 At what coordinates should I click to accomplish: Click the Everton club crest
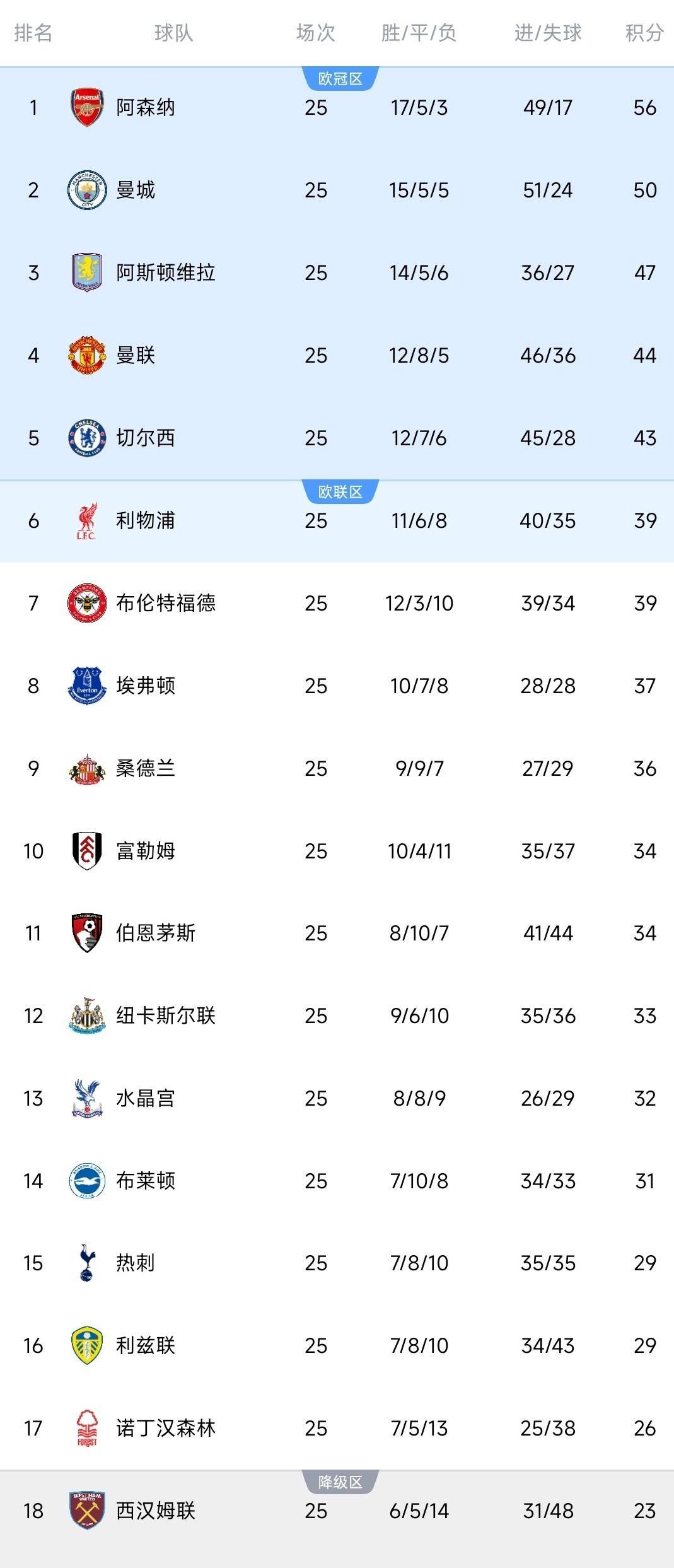pos(86,686)
